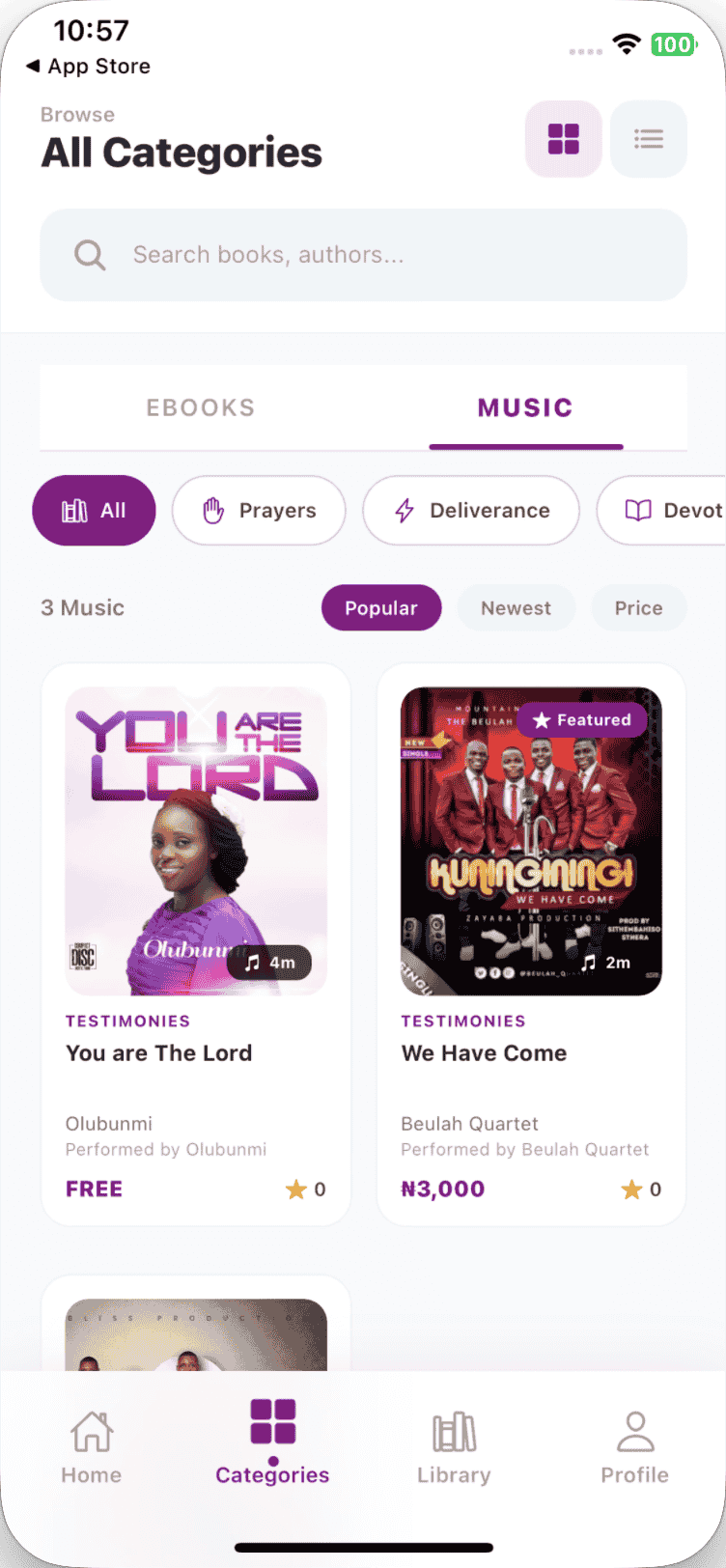726x1568 pixels.
Task: Switch to list view layout
Action: pos(649,139)
